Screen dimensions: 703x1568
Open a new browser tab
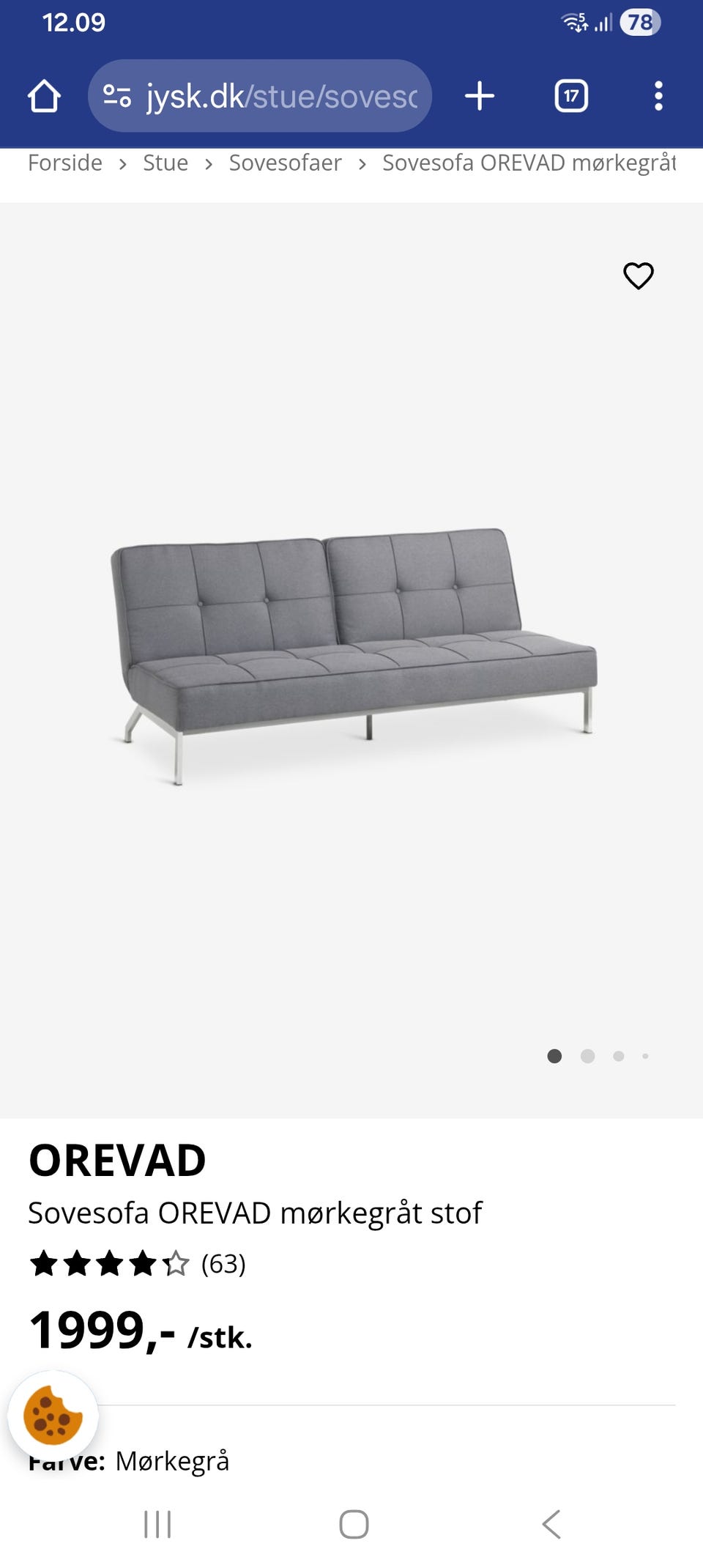coord(480,96)
